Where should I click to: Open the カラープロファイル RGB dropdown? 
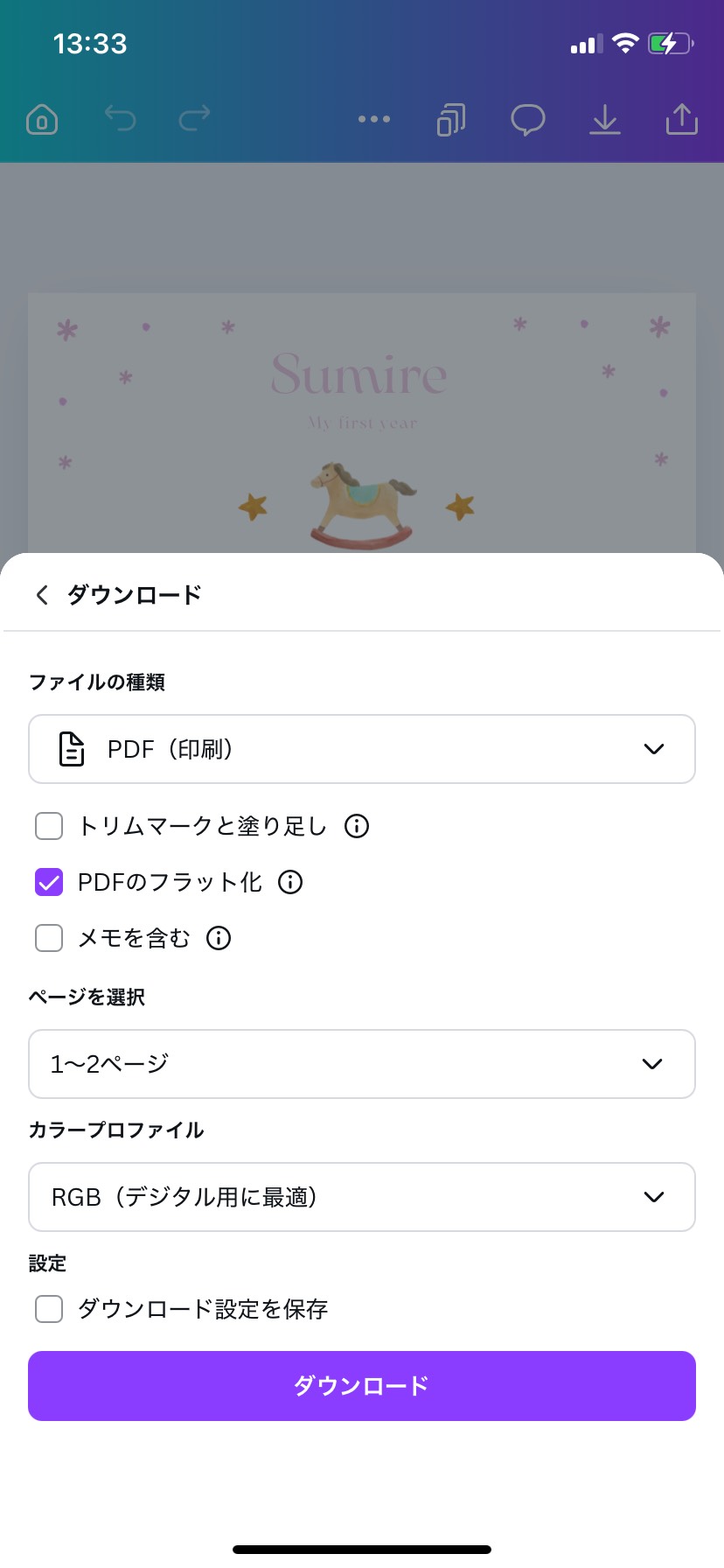[x=362, y=1197]
